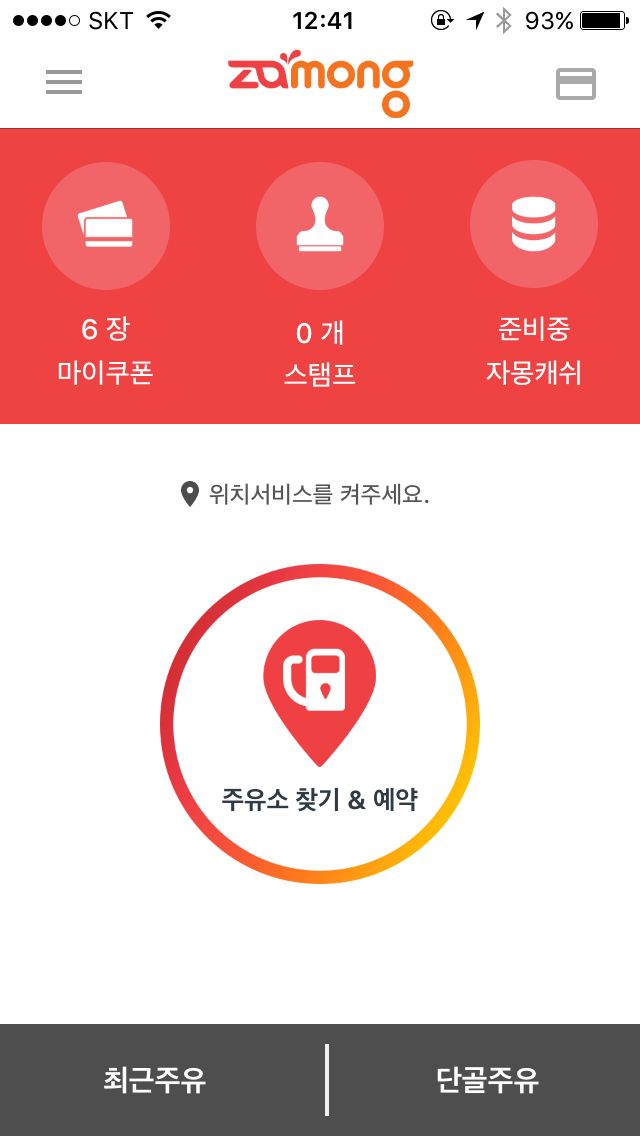This screenshot has height=1136, width=640.
Task: Open the hamburger drawer menu
Action: (x=64, y=83)
